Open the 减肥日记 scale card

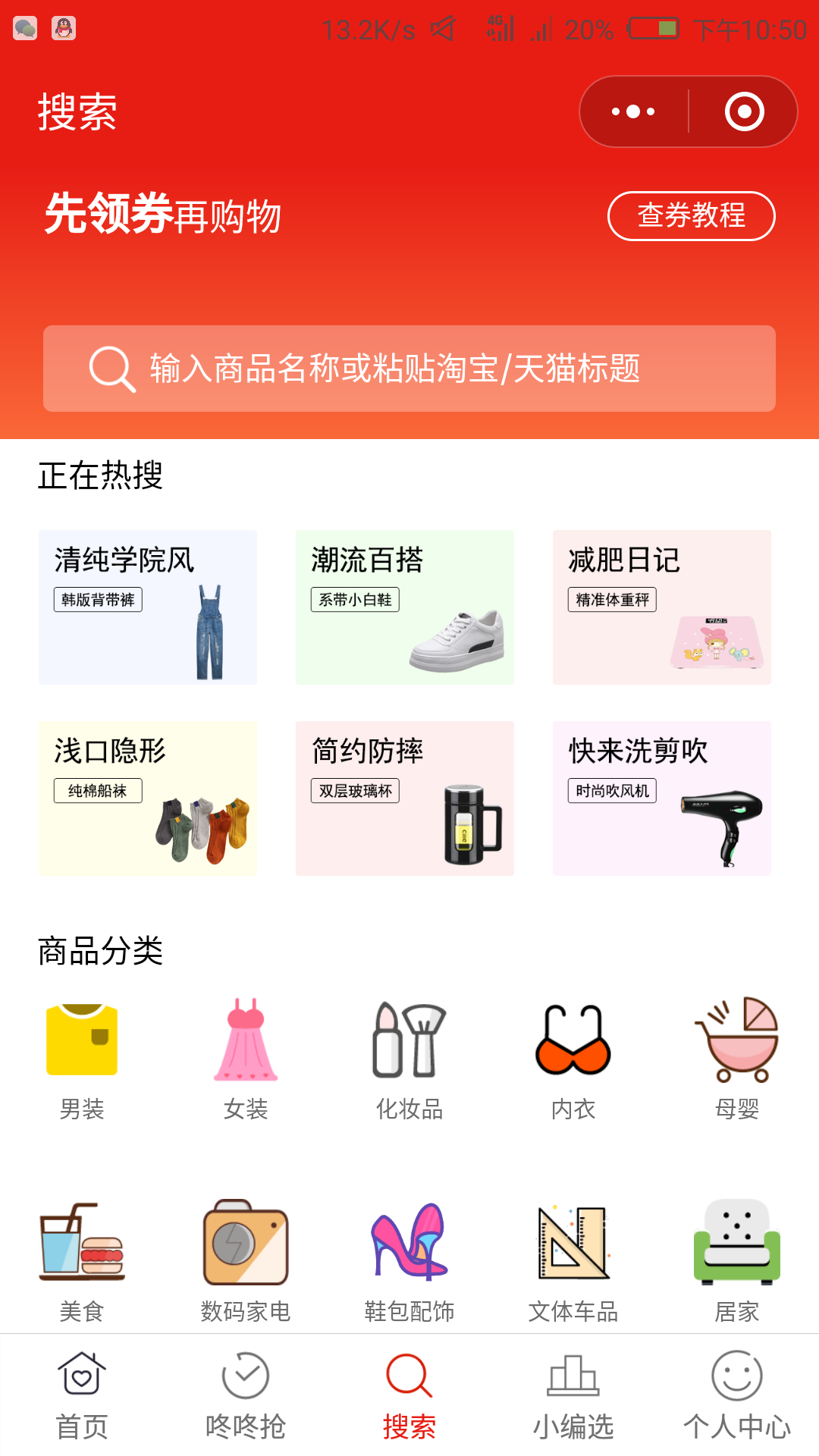(x=662, y=607)
